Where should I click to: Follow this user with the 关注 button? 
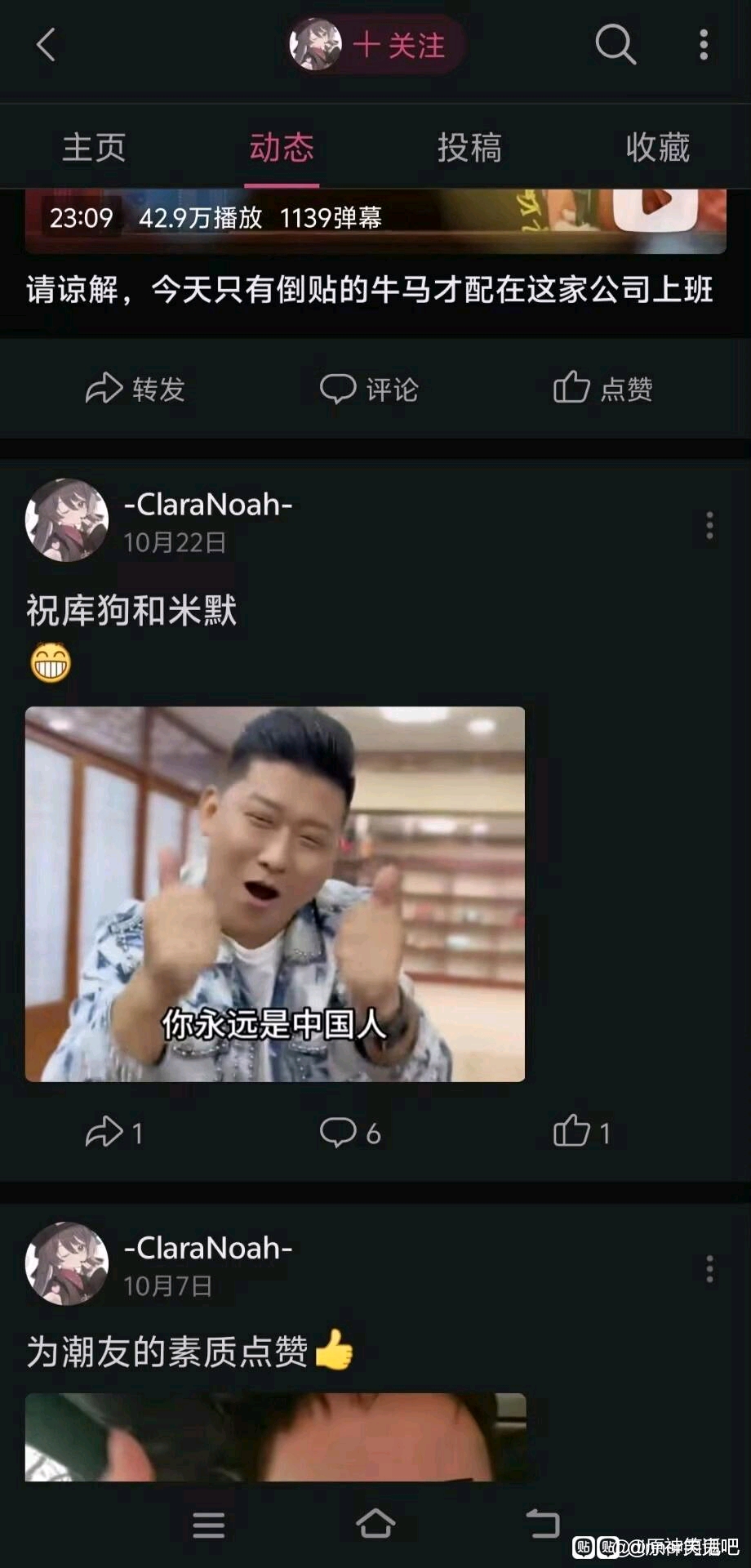(x=399, y=45)
